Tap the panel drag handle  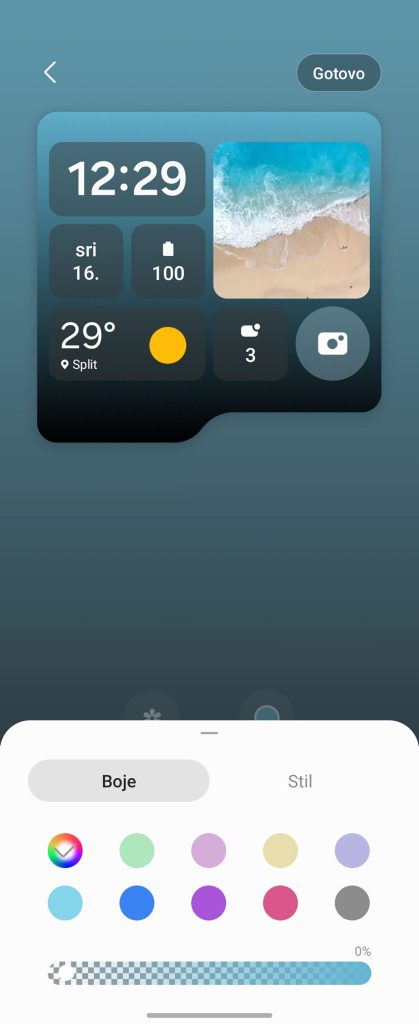click(x=210, y=733)
